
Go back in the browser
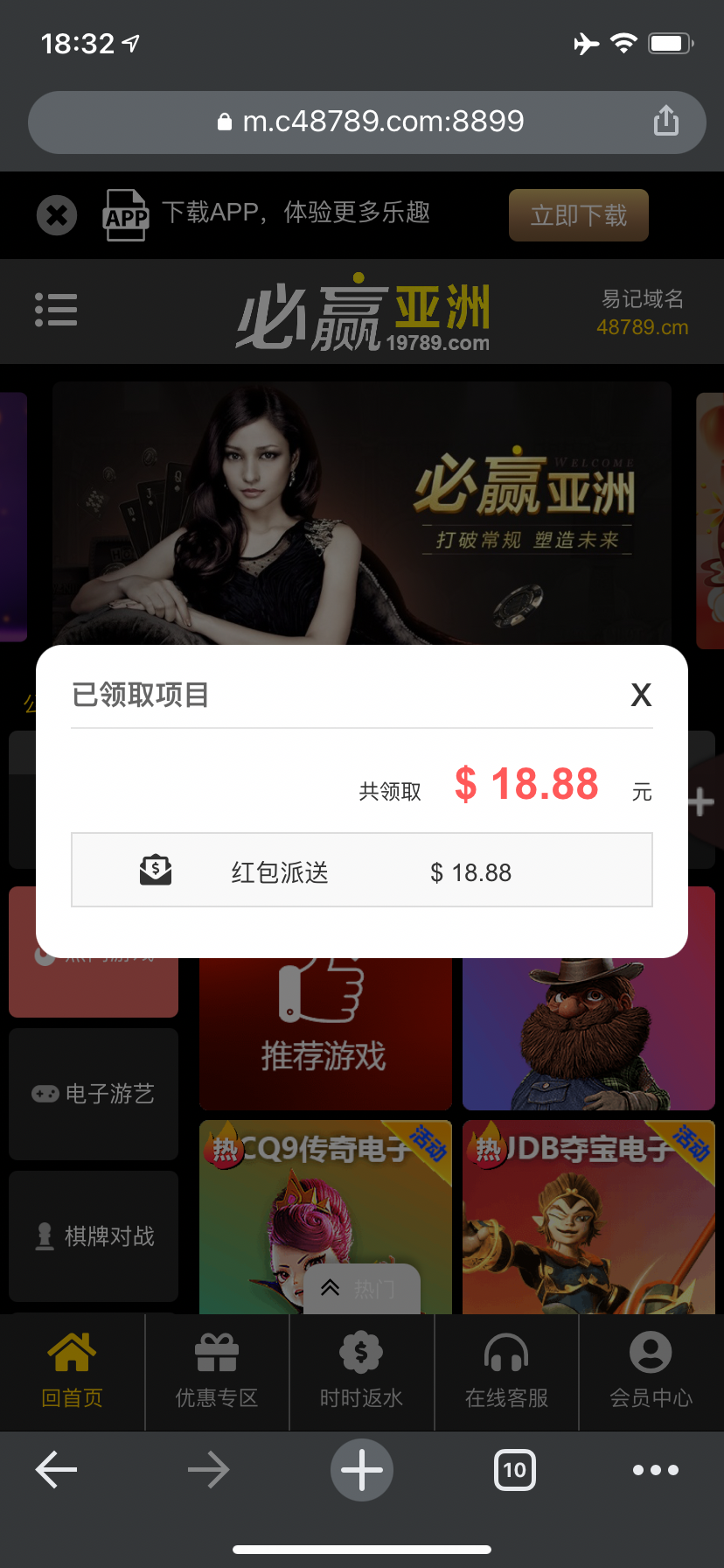pyautogui.click(x=57, y=1470)
